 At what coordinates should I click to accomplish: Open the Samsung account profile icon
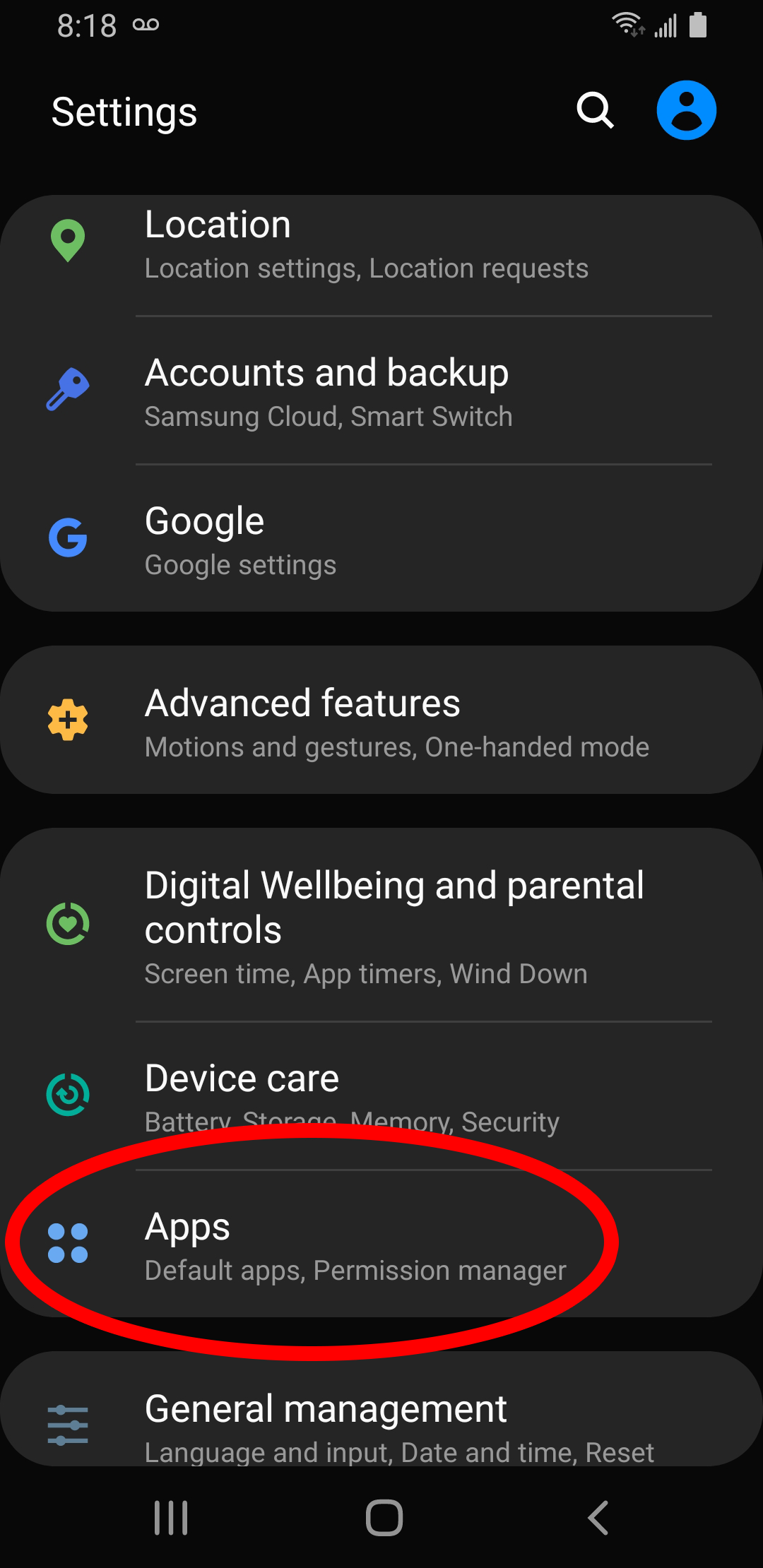point(686,111)
